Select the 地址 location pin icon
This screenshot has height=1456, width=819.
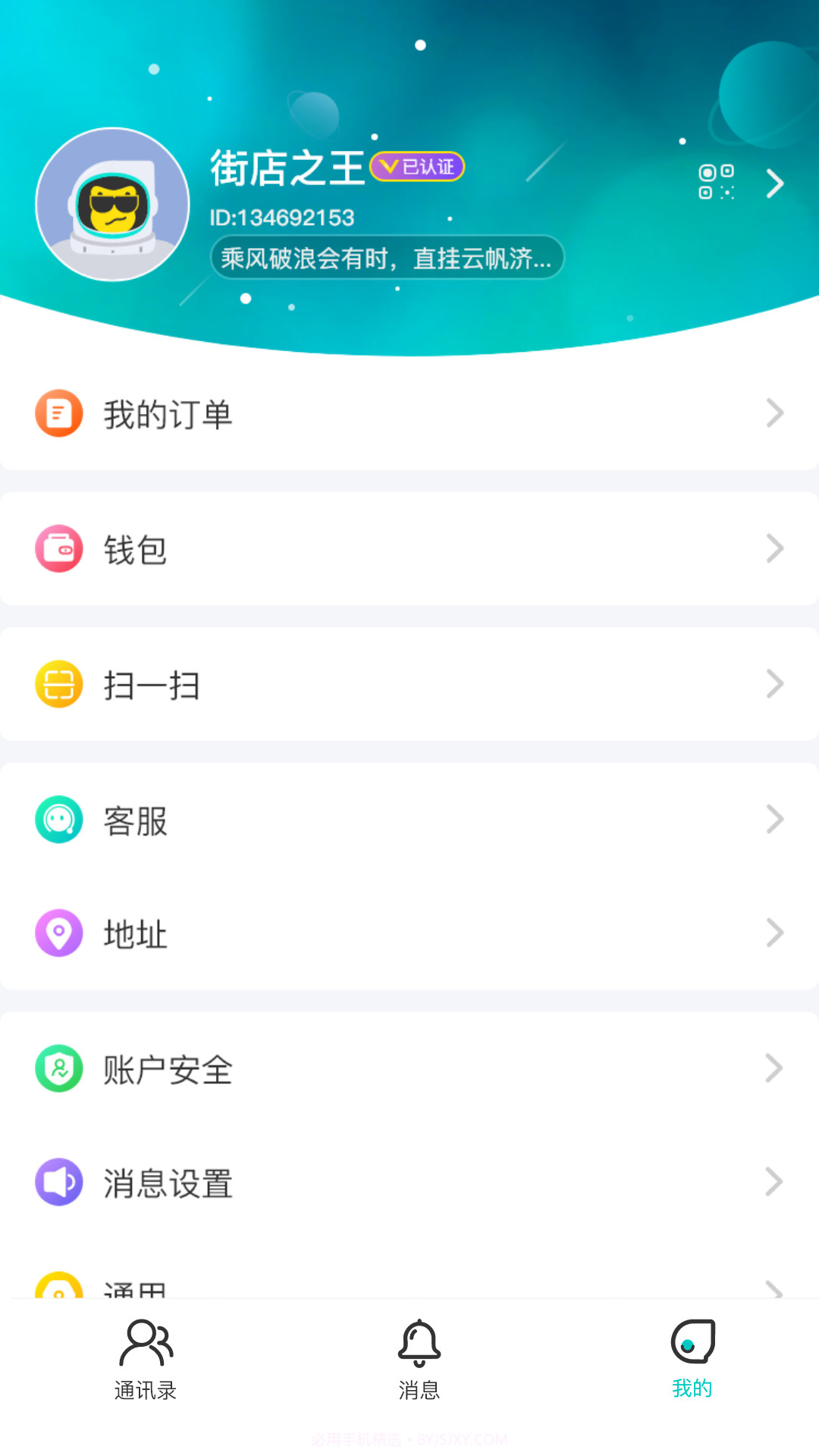coord(58,934)
